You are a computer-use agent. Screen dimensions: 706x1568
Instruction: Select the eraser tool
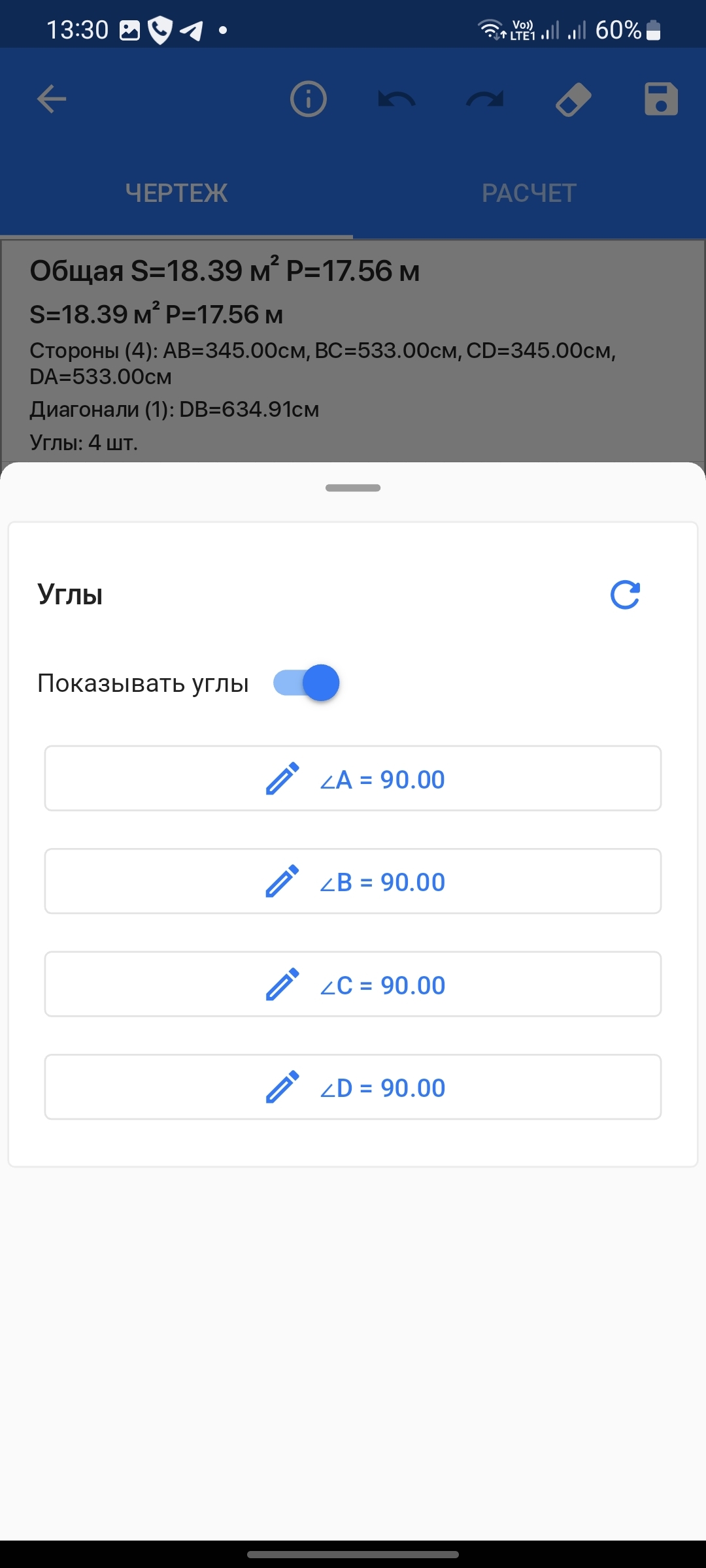pos(573,99)
